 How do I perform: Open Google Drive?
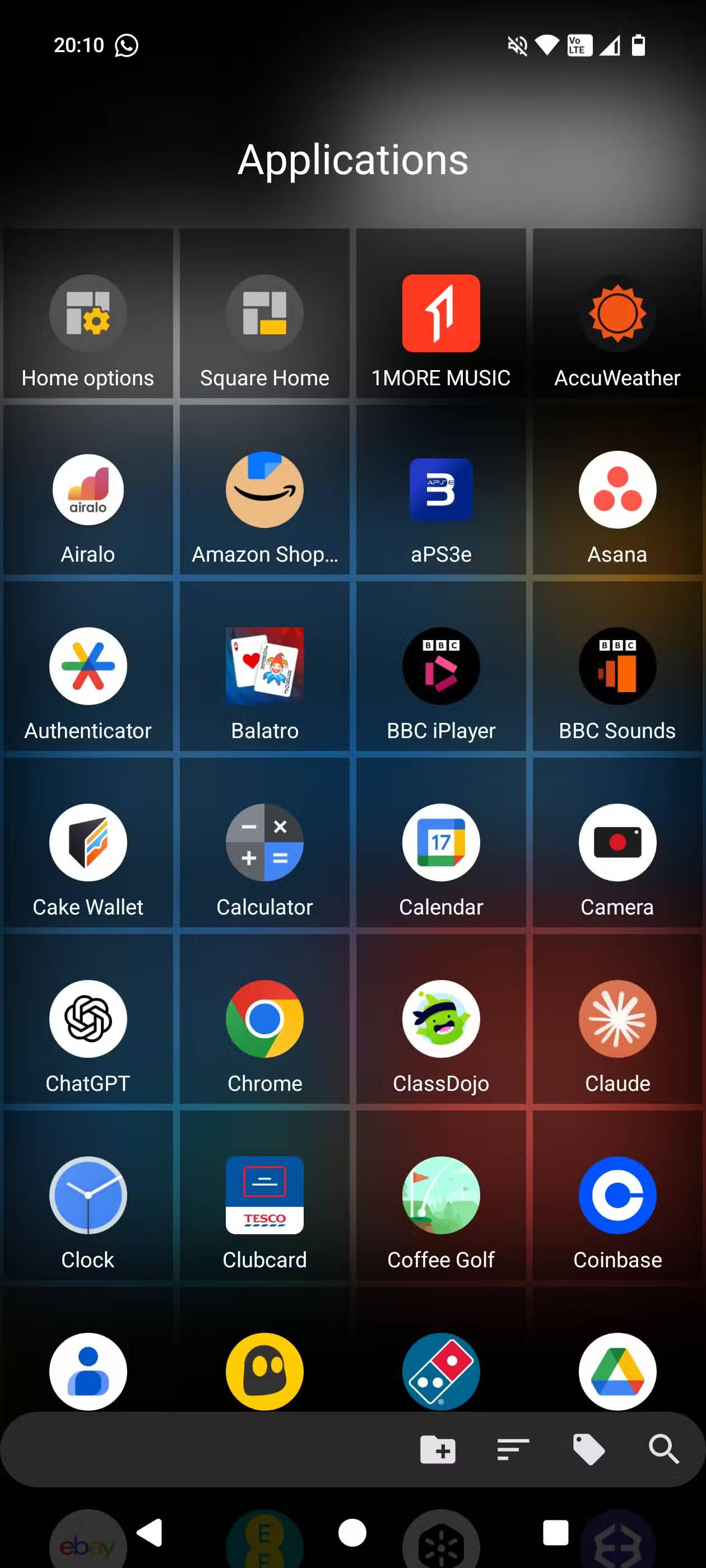[617, 1371]
